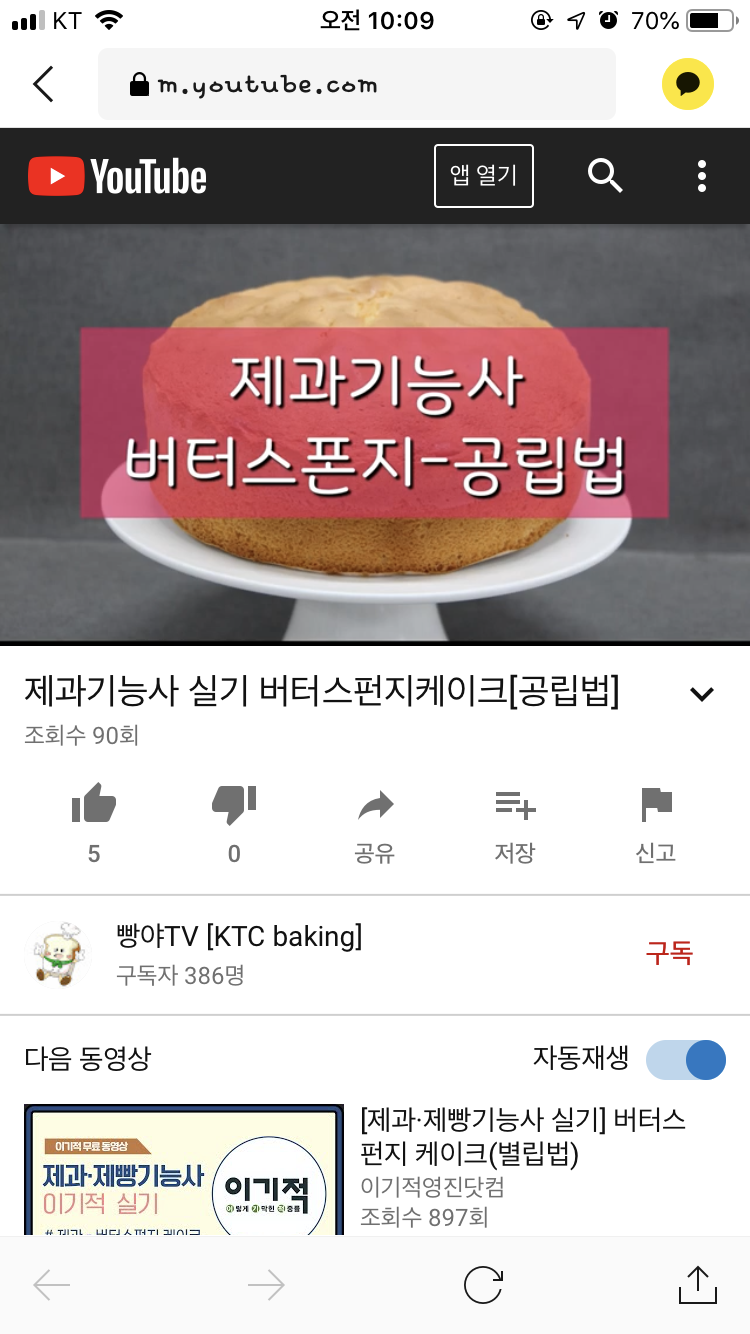Open the 버터스펀지 케이크(별립법) video
The image size is (750, 1334).
pos(522,1136)
